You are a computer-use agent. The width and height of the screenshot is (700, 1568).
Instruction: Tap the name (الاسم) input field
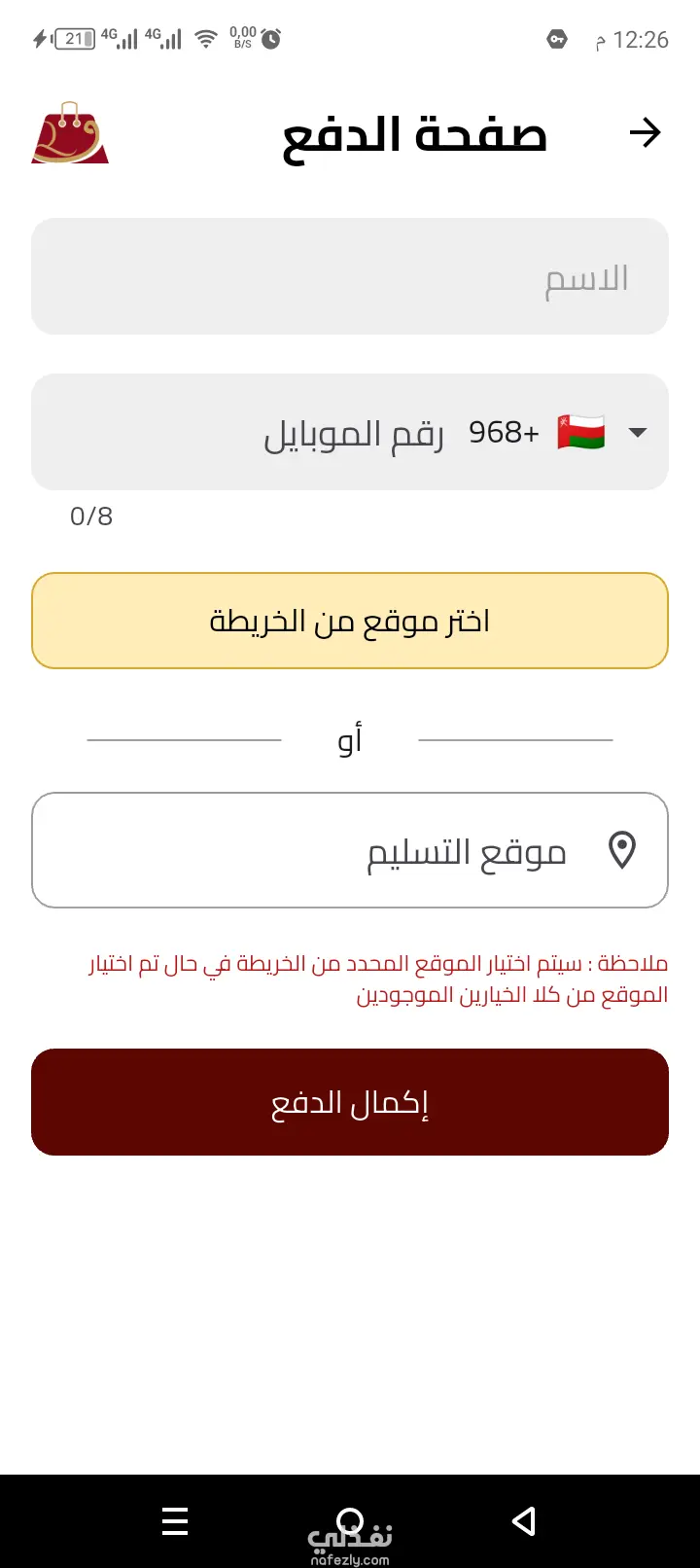[x=350, y=277]
